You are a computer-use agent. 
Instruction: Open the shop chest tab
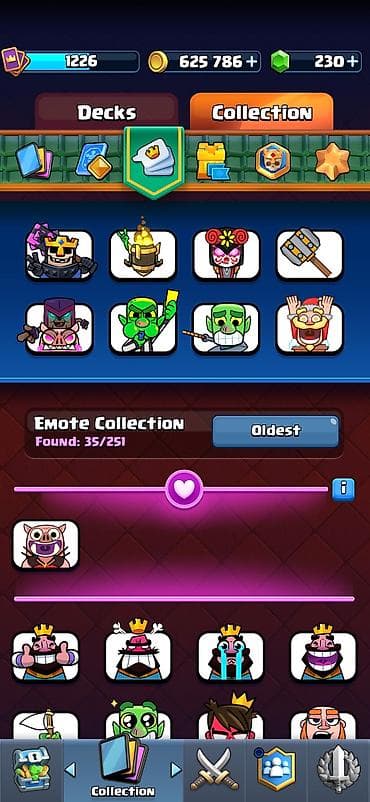[31, 770]
